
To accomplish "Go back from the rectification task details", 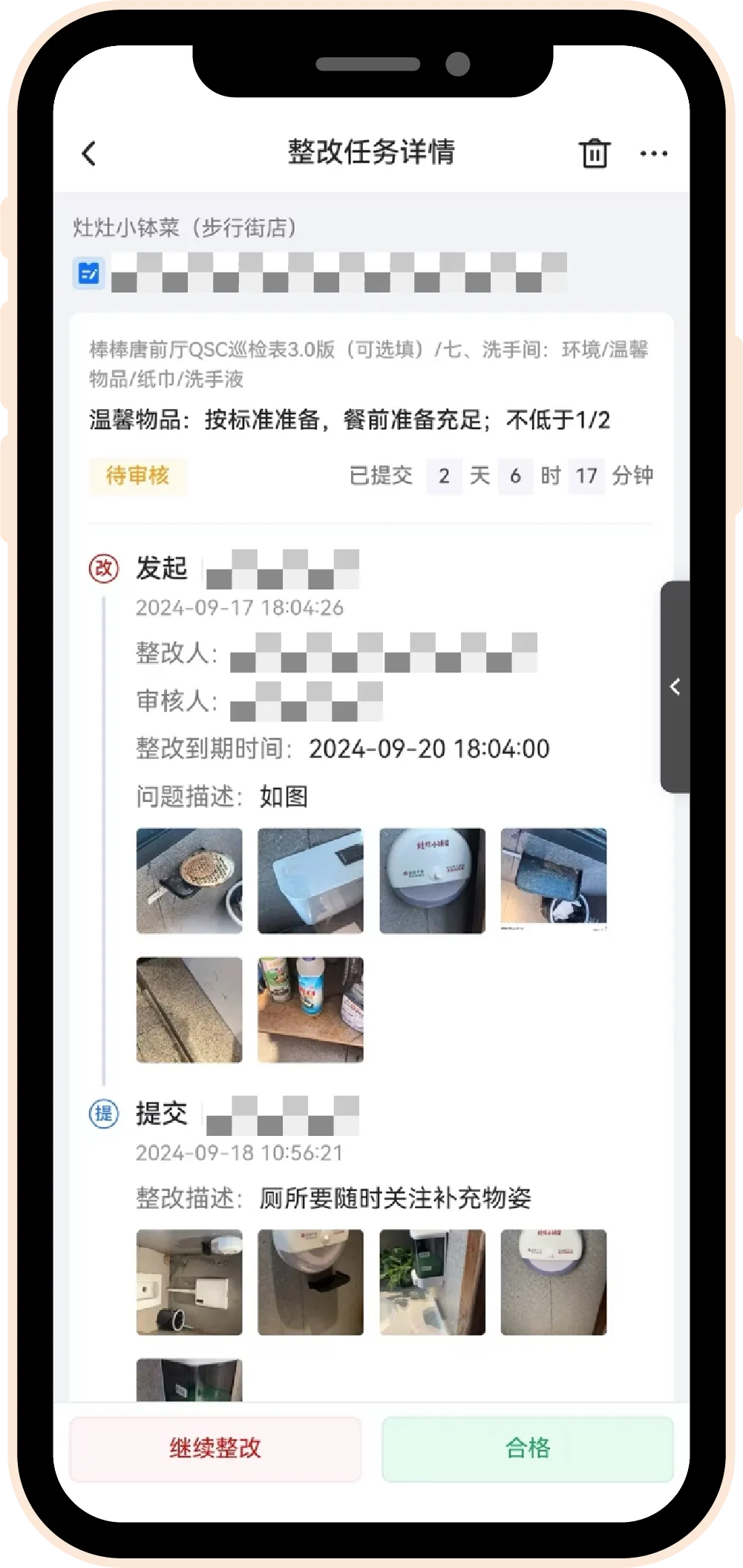I will (x=89, y=154).
